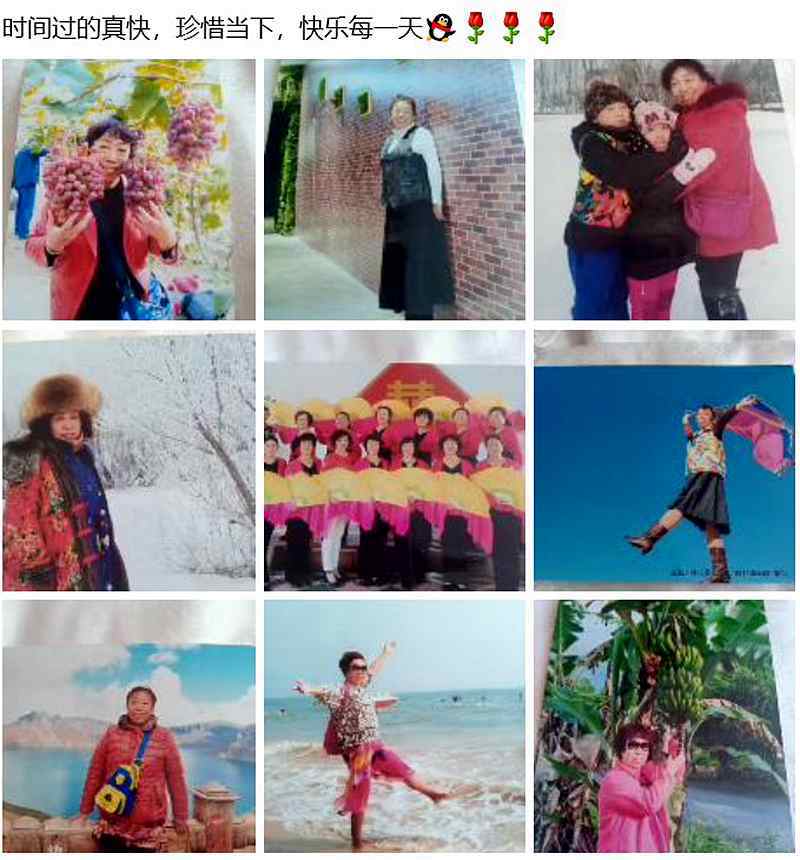Image resolution: width=800 pixels, height=860 pixels.
Task: View the photo beside the brick wall
Action: point(394,190)
